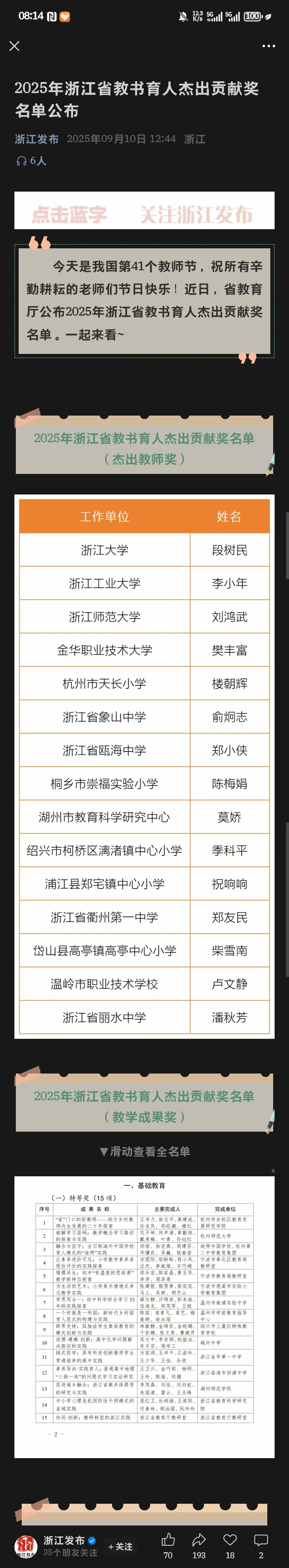Viewport: 289px width, 1568px height.
Task: Tap the heart icon
Action: coord(230,1540)
